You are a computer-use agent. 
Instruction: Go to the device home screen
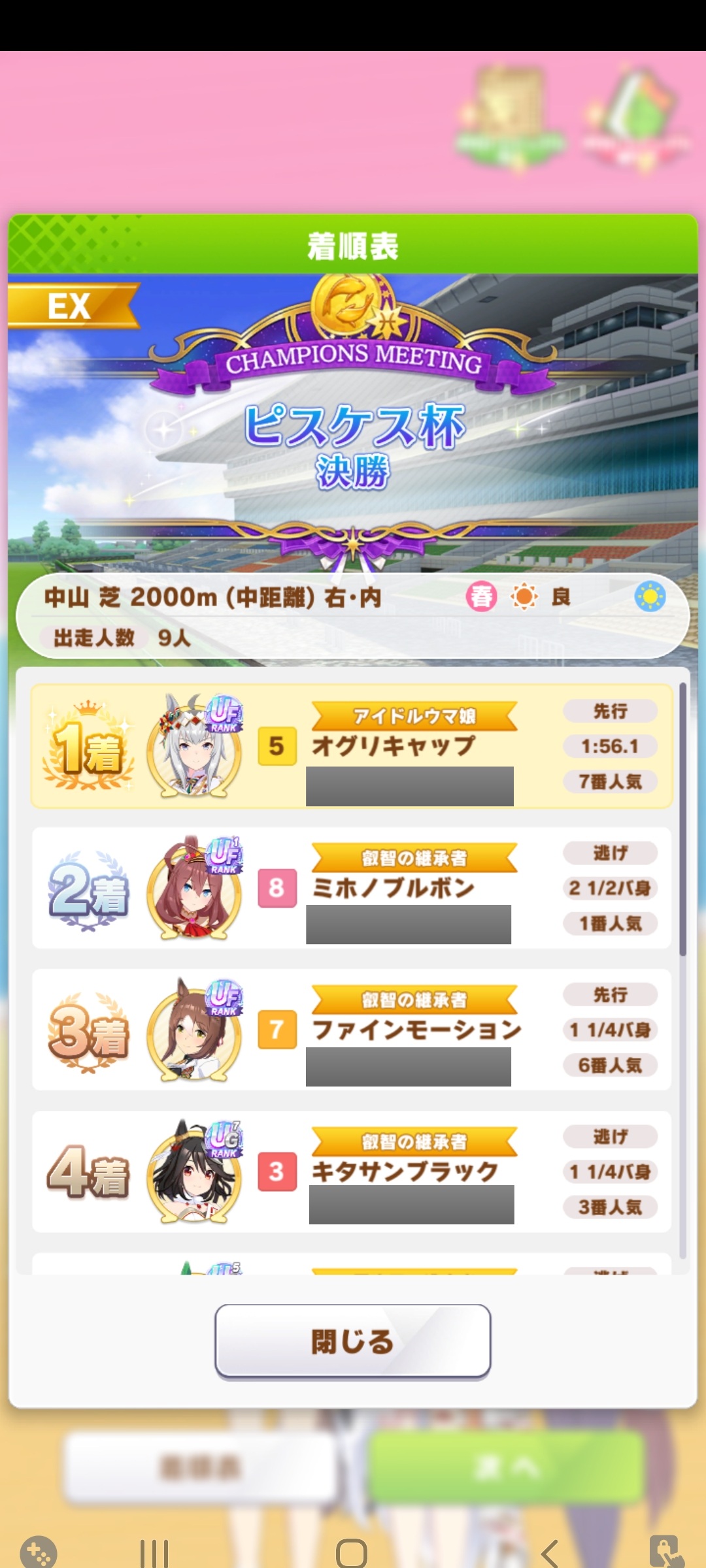click(x=352, y=1552)
